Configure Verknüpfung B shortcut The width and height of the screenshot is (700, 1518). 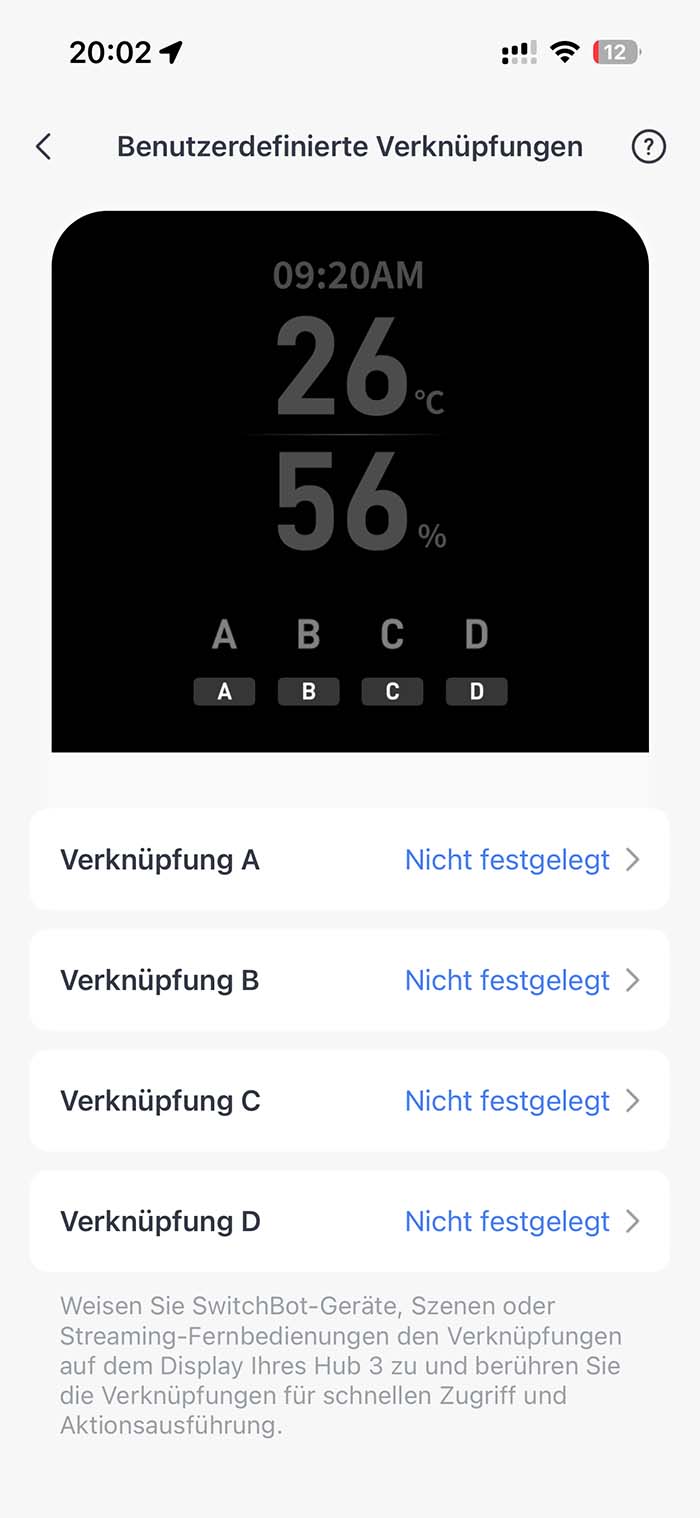349,980
